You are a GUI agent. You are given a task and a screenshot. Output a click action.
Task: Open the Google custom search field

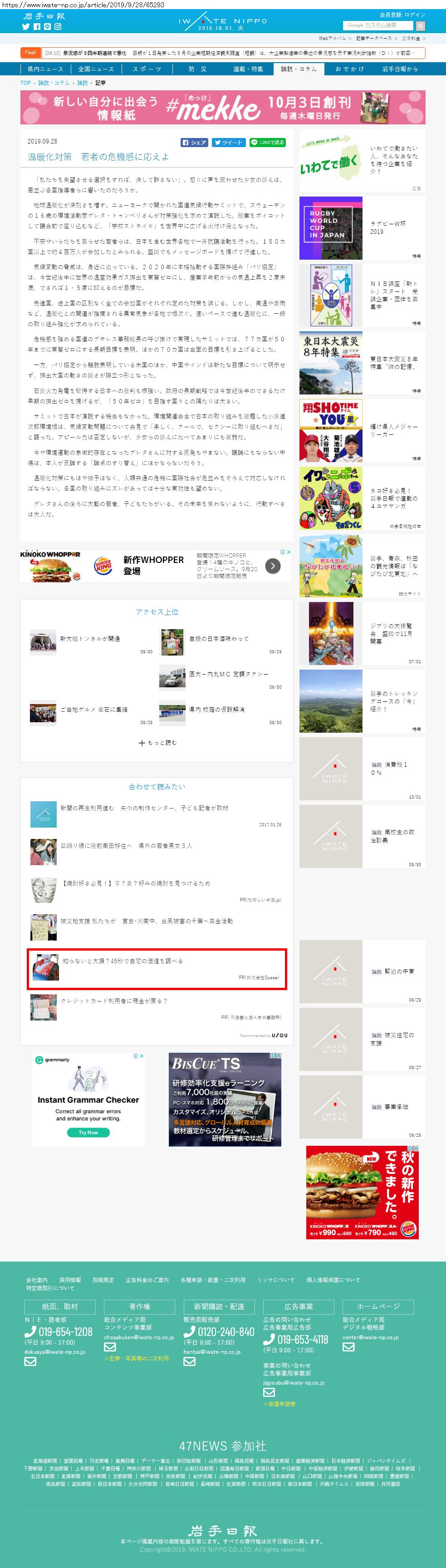point(378,25)
